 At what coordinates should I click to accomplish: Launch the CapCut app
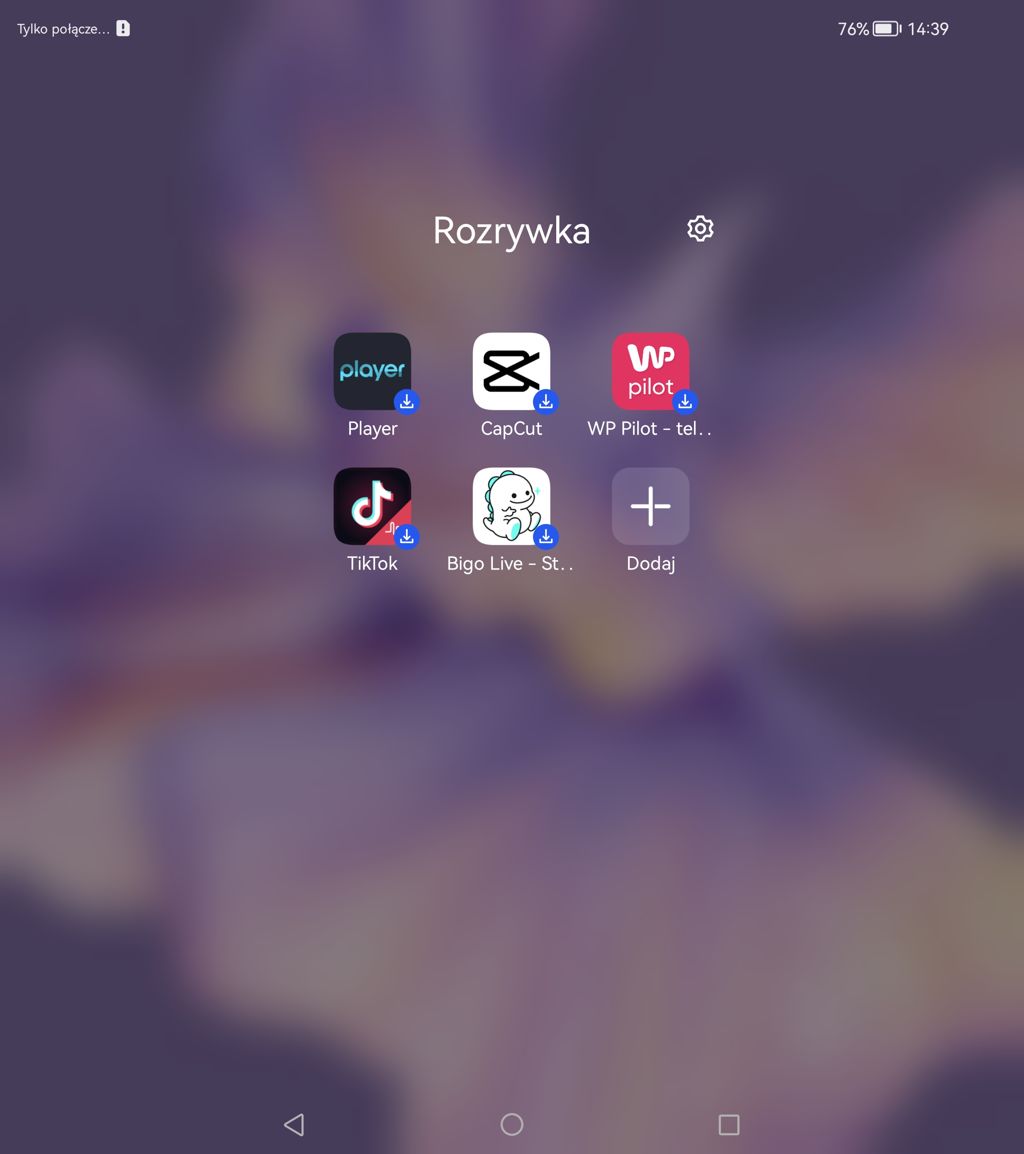click(x=511, y=372)
